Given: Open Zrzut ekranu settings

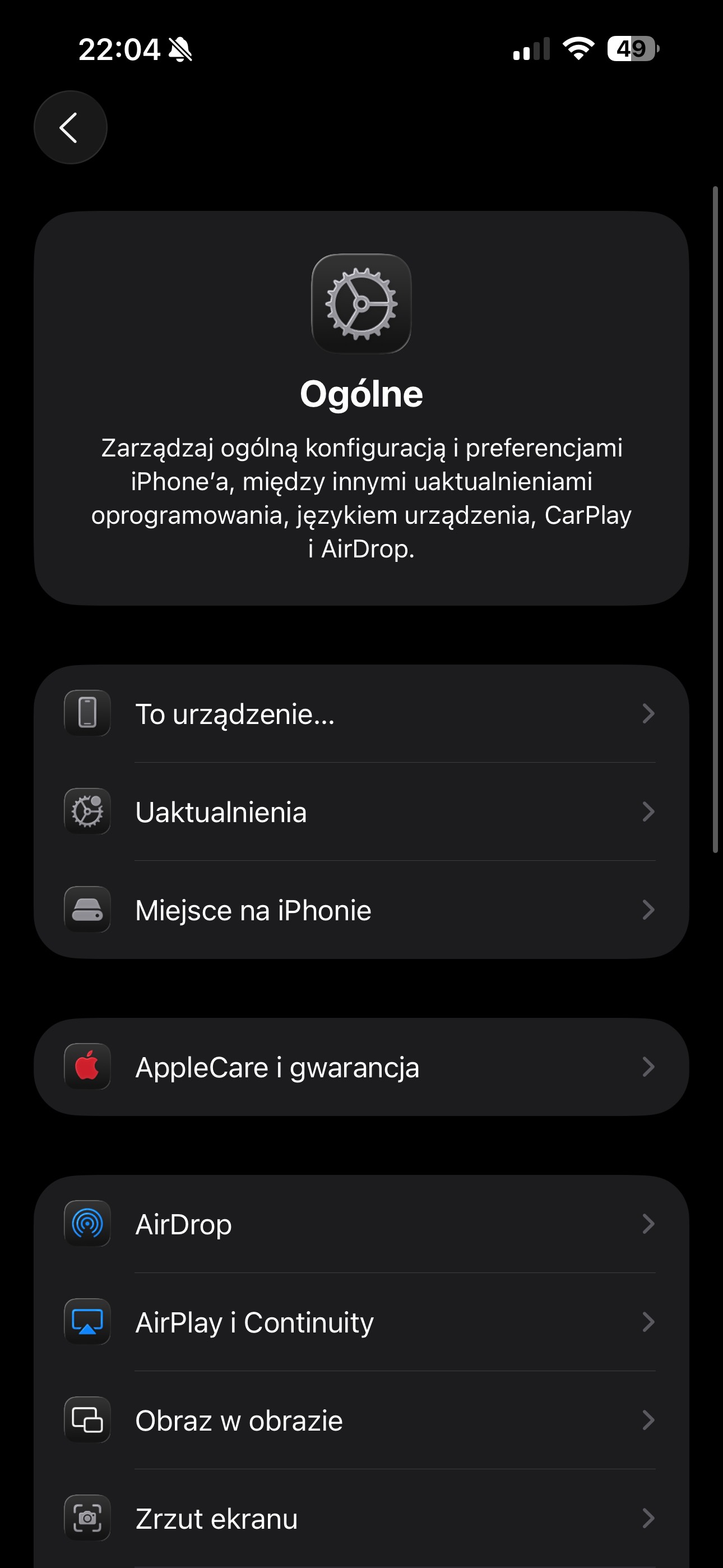Looking at the screenshot, I should point(360,1518).
